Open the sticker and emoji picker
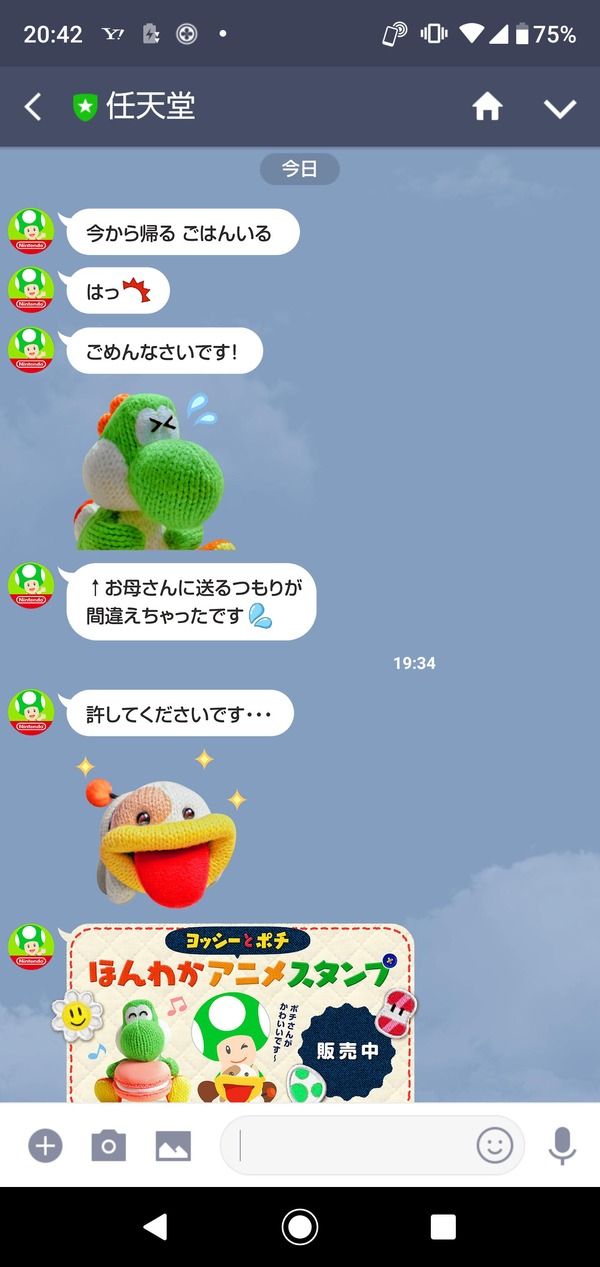Image resolution: width=600 pixels, height=1267 pixels. click(x=494, y=1145)
